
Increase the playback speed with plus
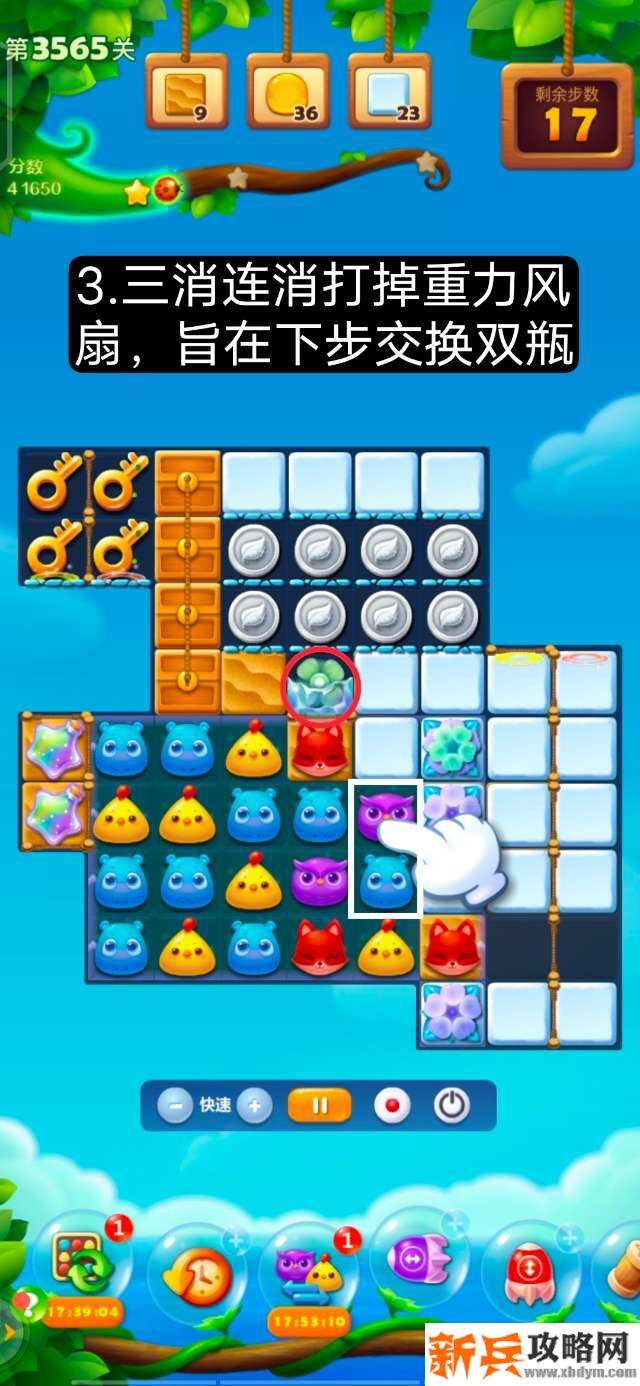pyautogui.click(x=255, y=1106)
